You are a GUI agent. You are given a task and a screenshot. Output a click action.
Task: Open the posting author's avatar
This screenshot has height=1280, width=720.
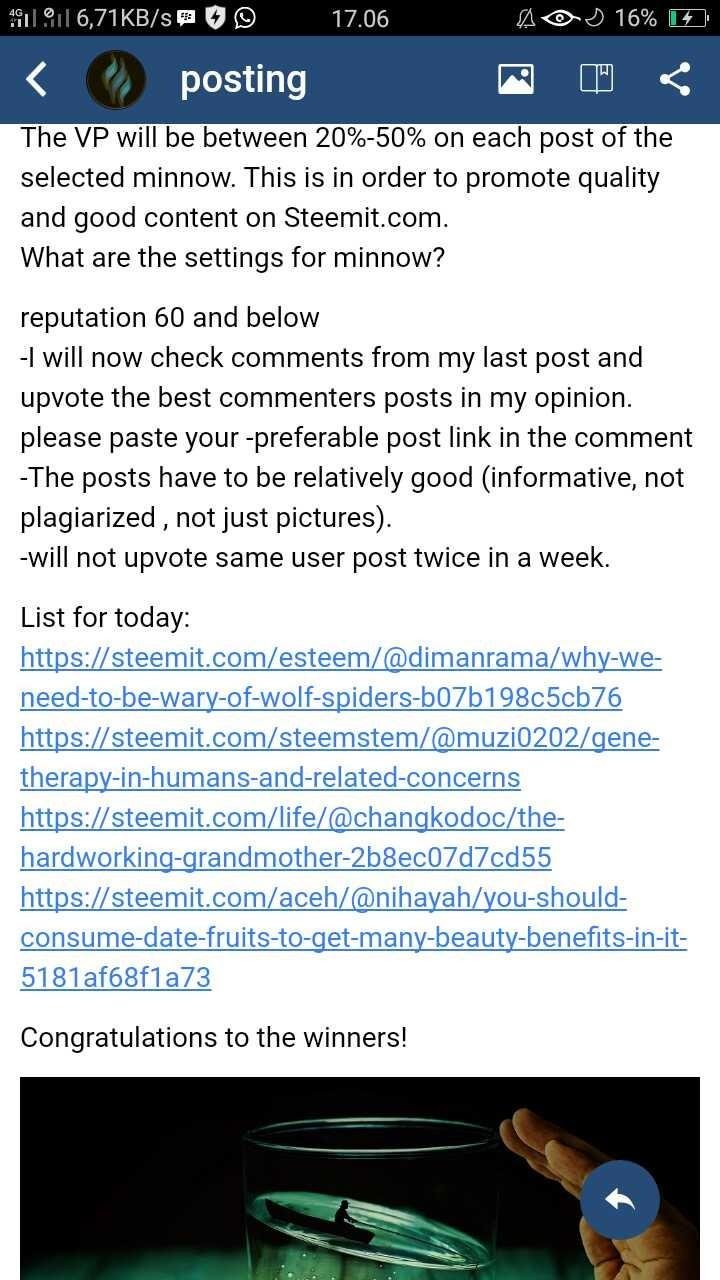pos(116,79)
